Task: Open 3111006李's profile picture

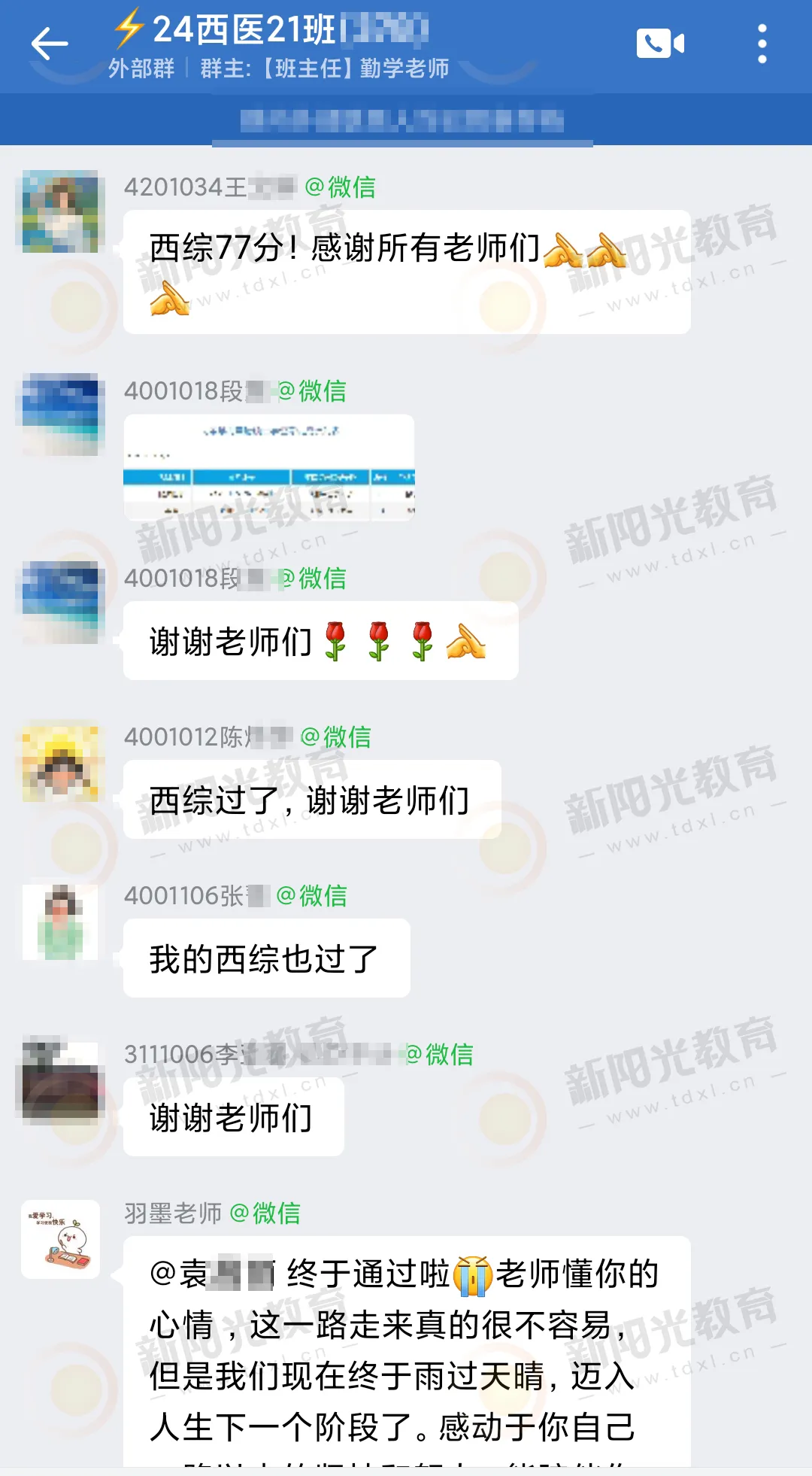Action: click(x=60, y=1080)
